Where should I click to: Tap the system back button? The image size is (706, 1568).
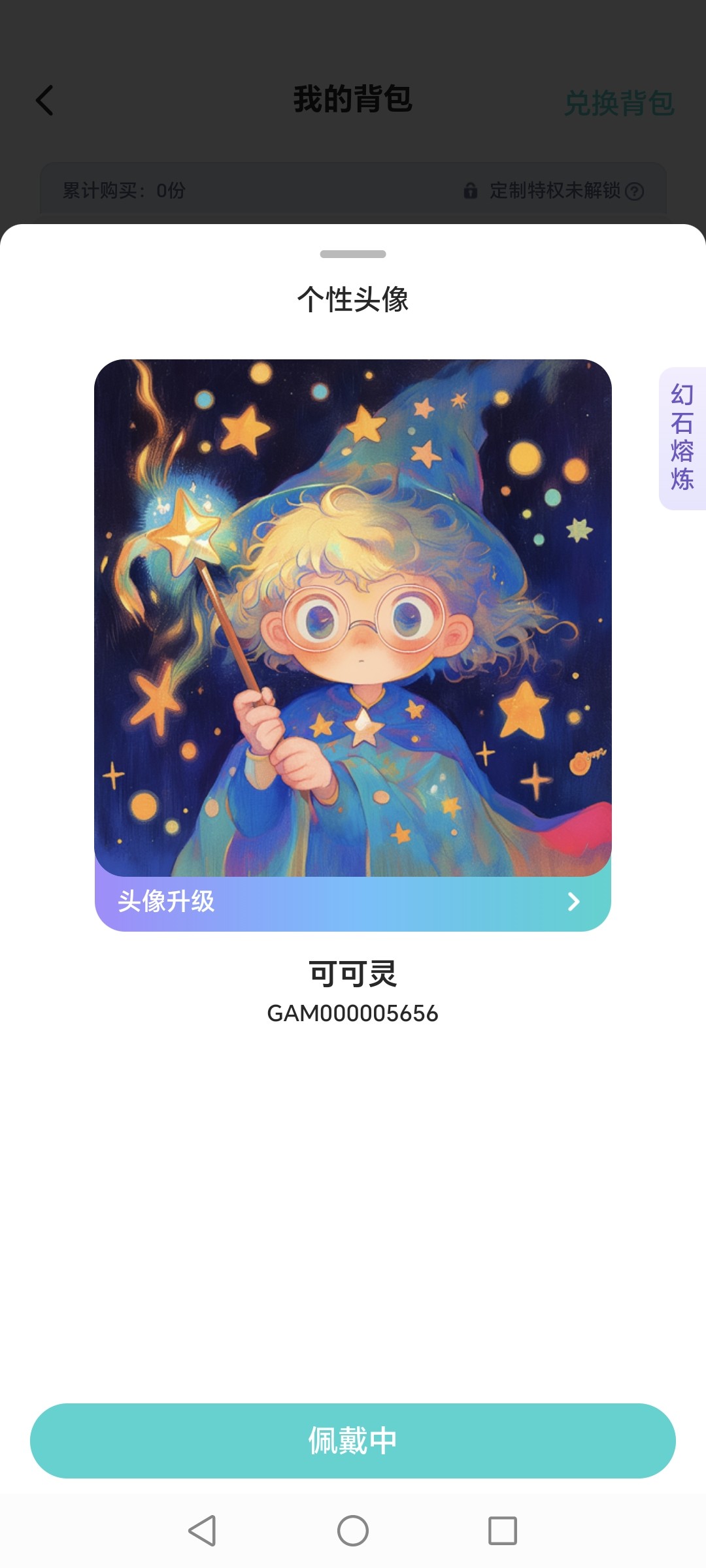click(202, 1531)
